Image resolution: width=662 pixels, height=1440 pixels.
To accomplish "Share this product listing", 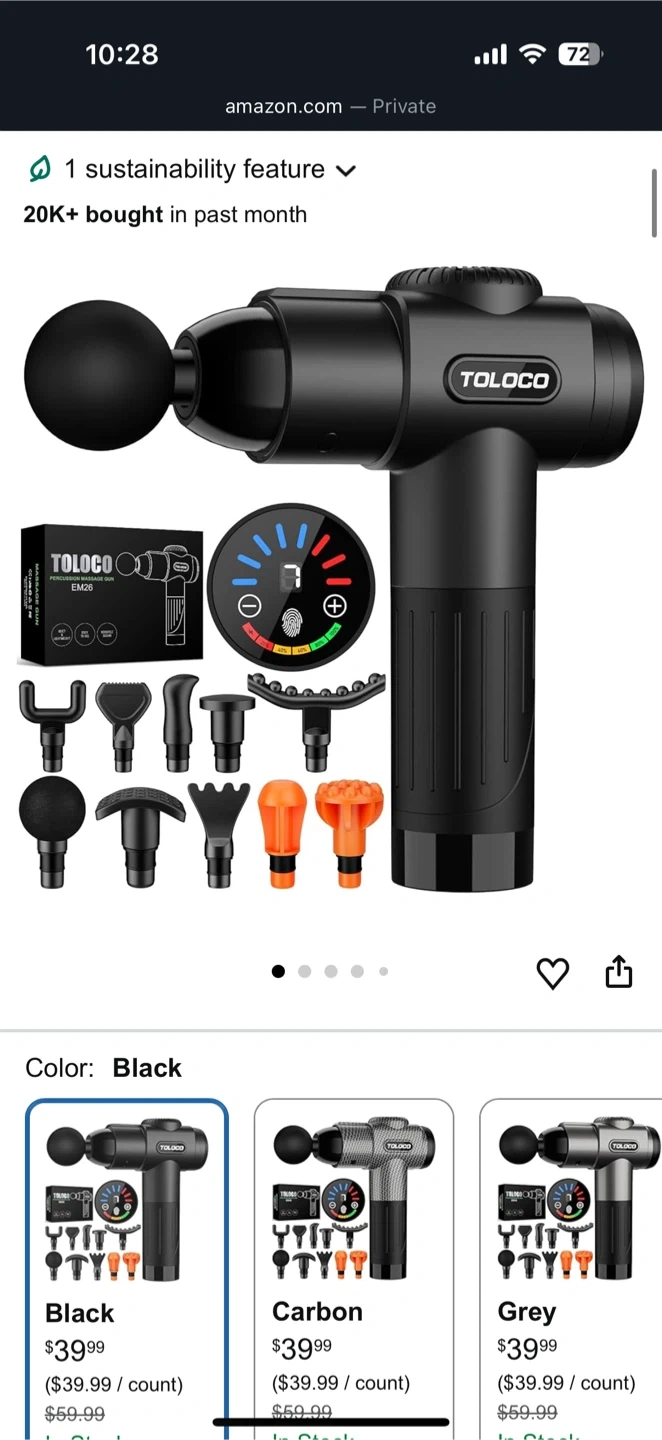I will click(619, 971).
